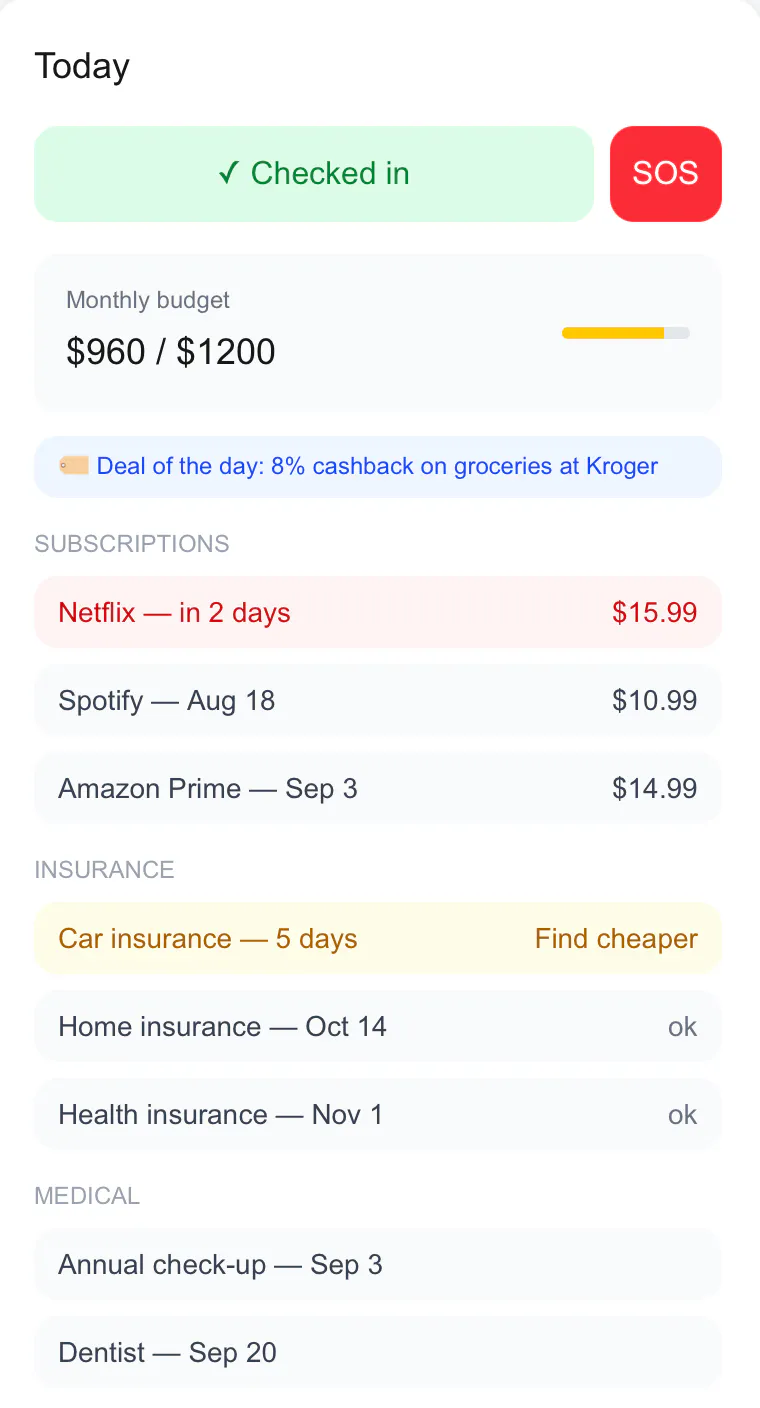
Task: View the Spotify subscription due Aug 18
Action: point(378,700)
